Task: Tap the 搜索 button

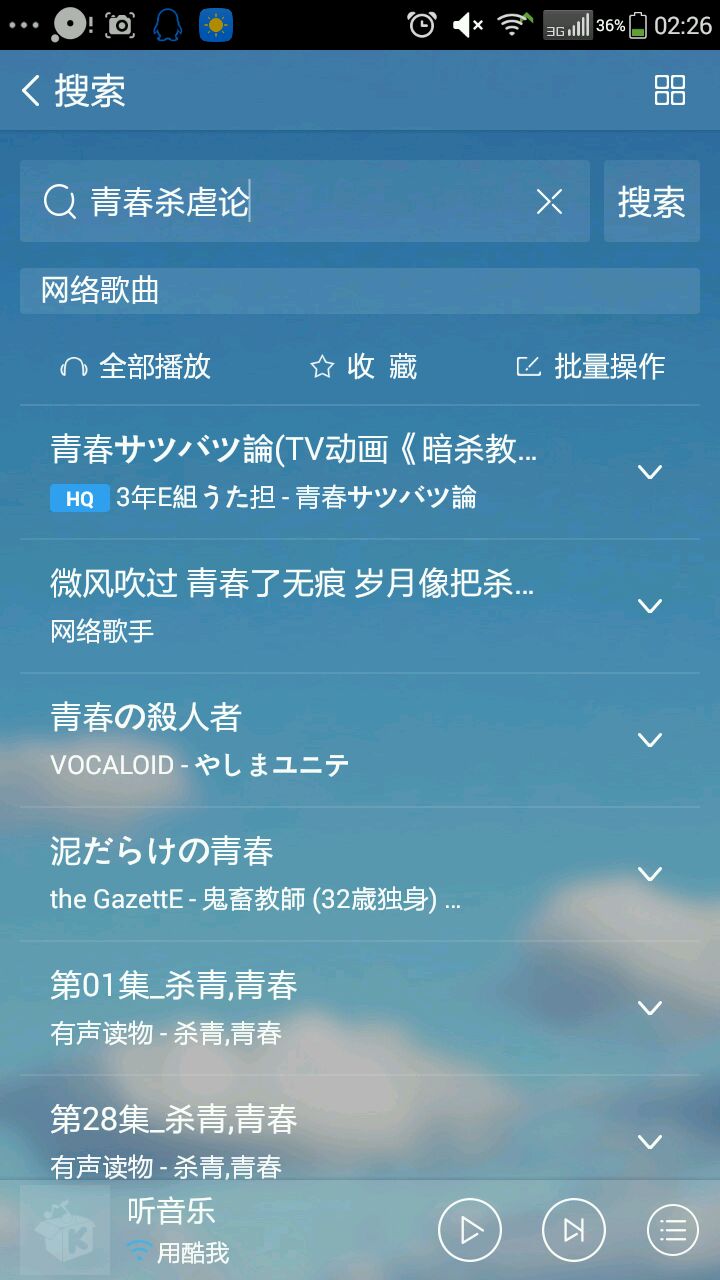Action: click(651, 202)
